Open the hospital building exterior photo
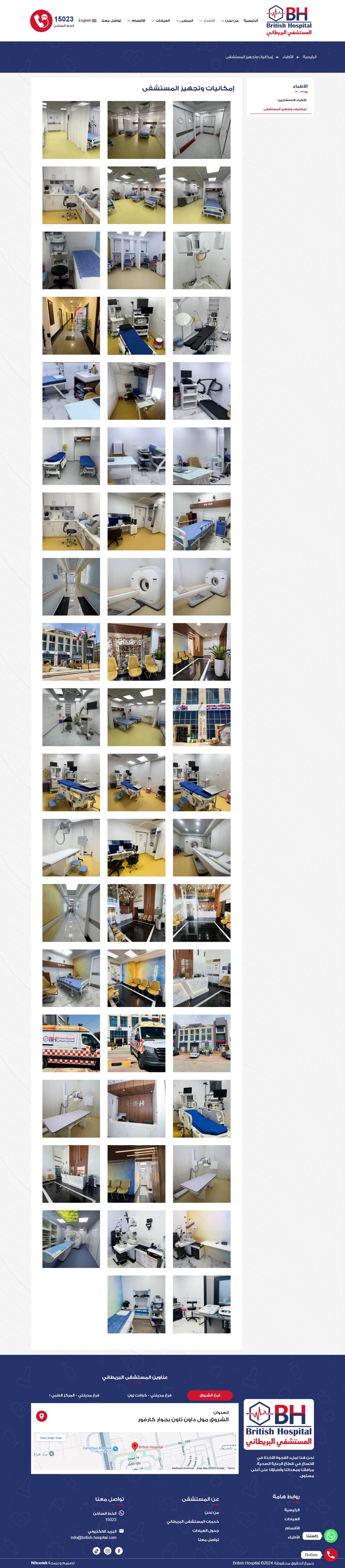345x1568 pixels. coord(71,651)
